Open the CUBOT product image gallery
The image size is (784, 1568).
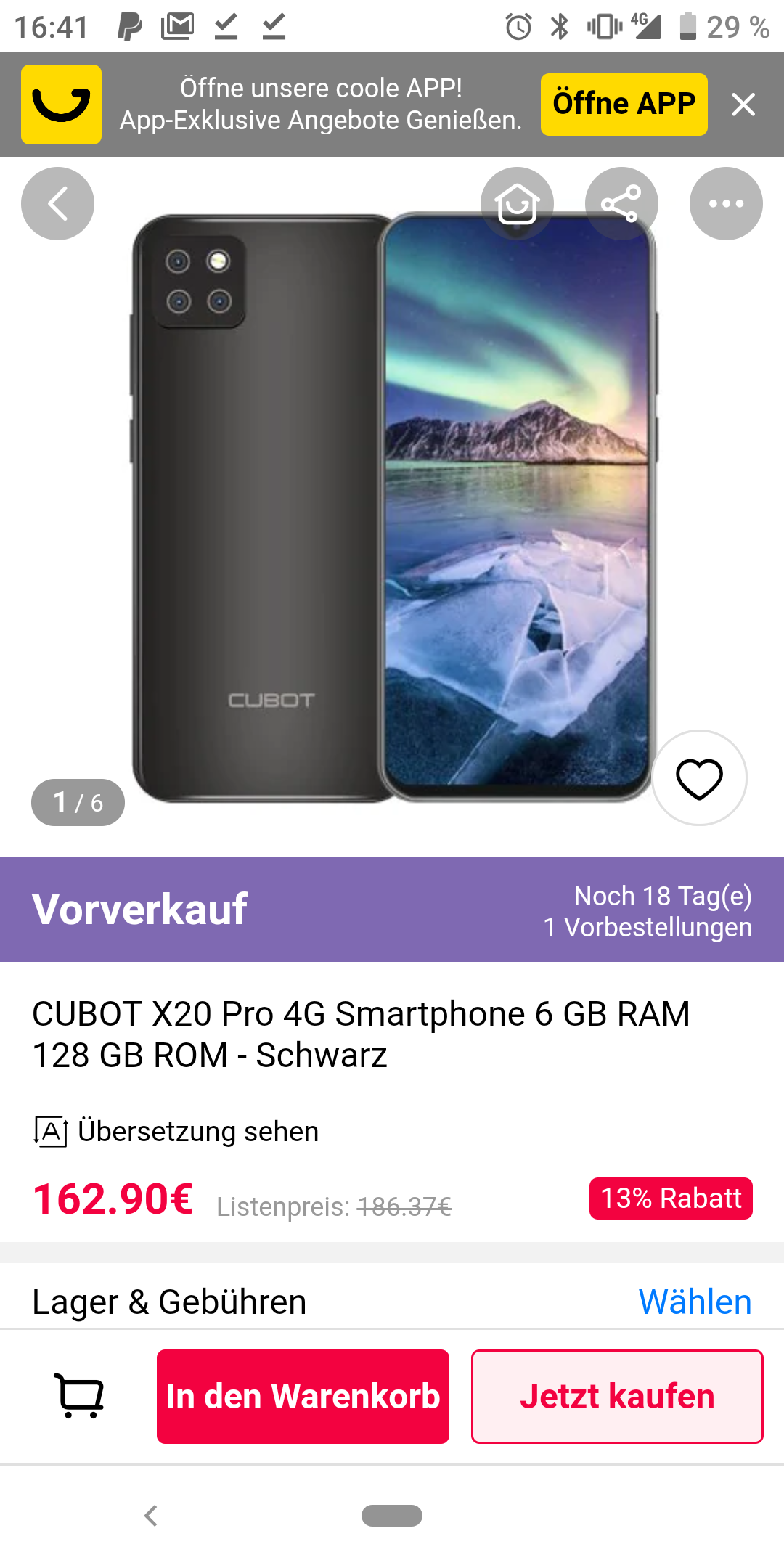(392, 508)
